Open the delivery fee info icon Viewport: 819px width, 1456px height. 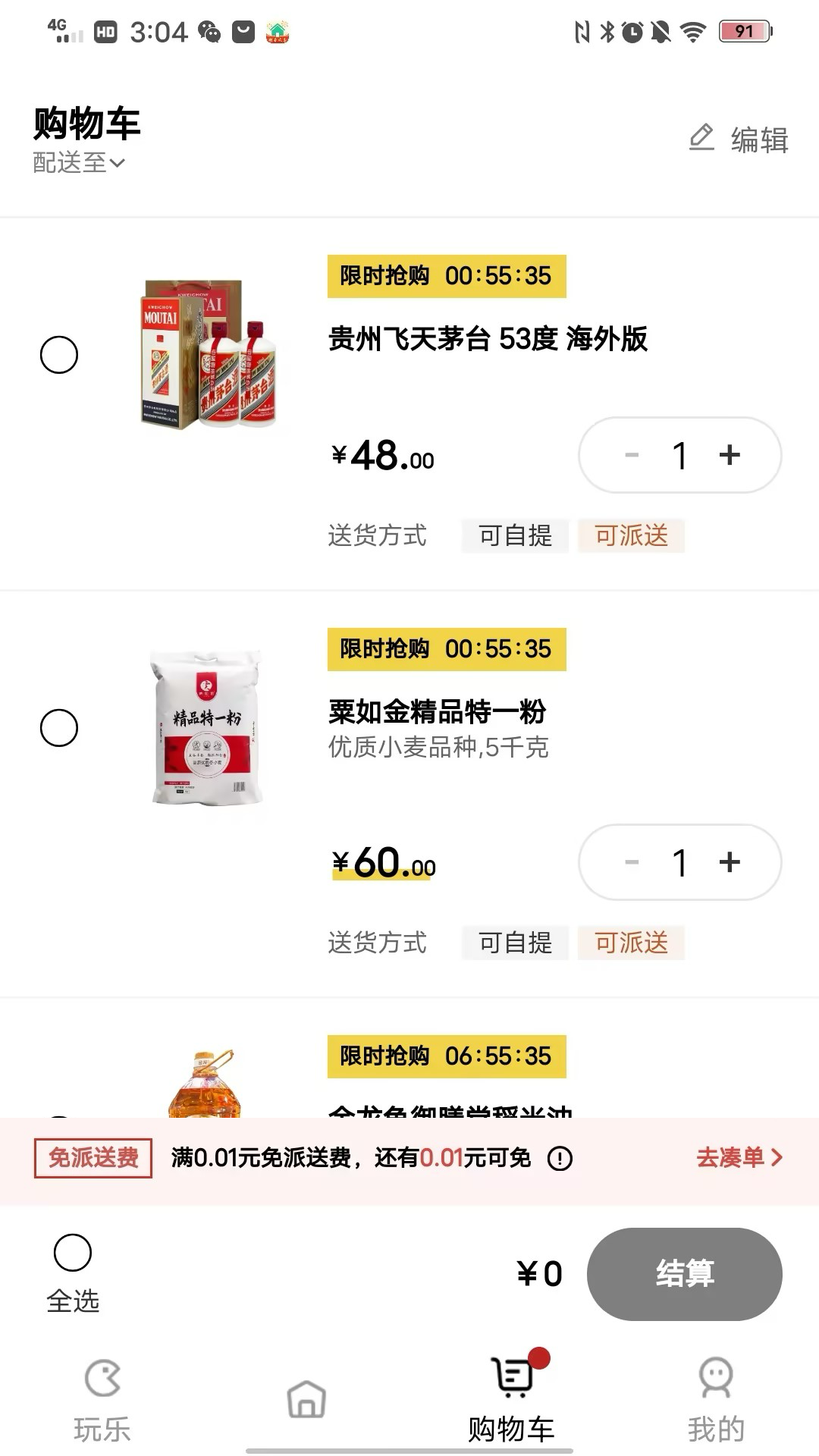pos(560,1159)
